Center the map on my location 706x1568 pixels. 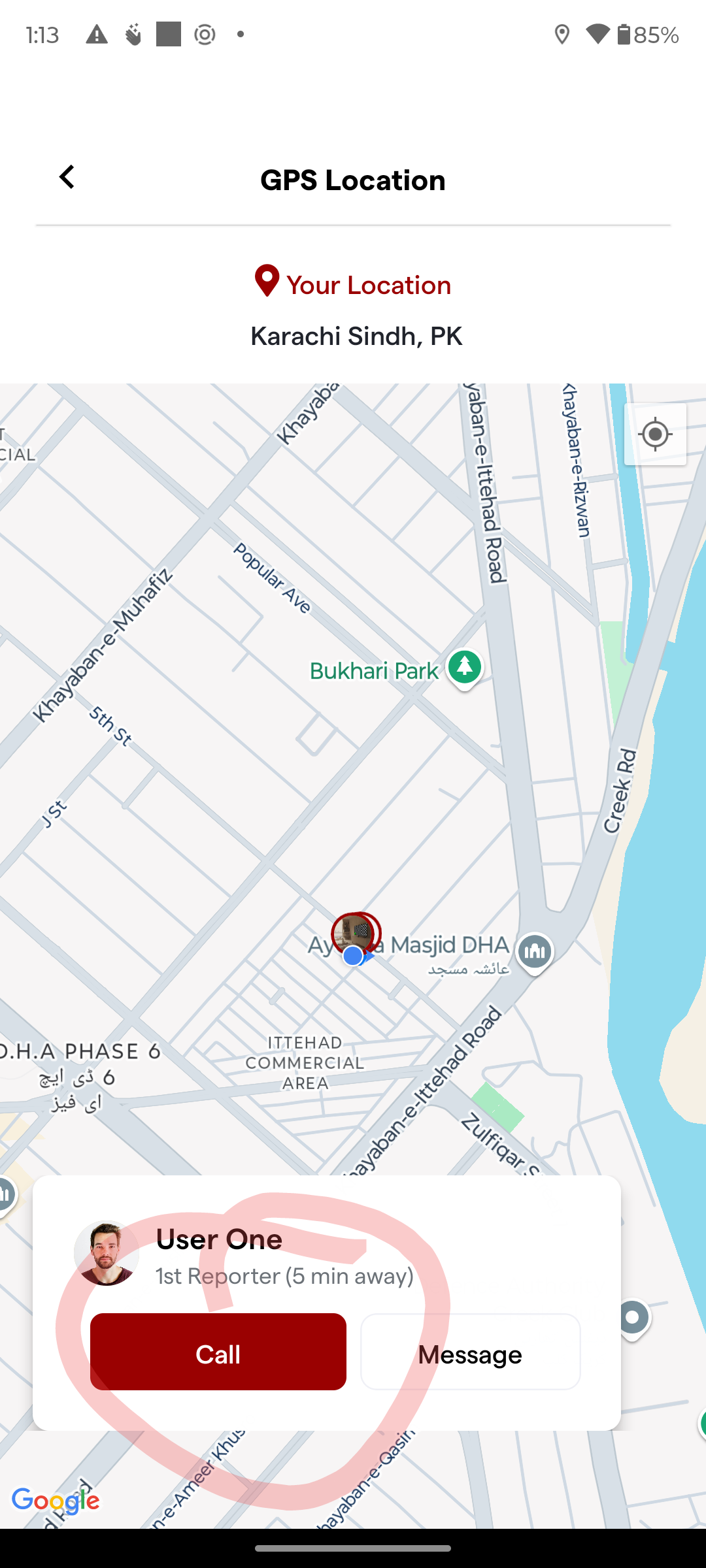click(x=655, y=434)
